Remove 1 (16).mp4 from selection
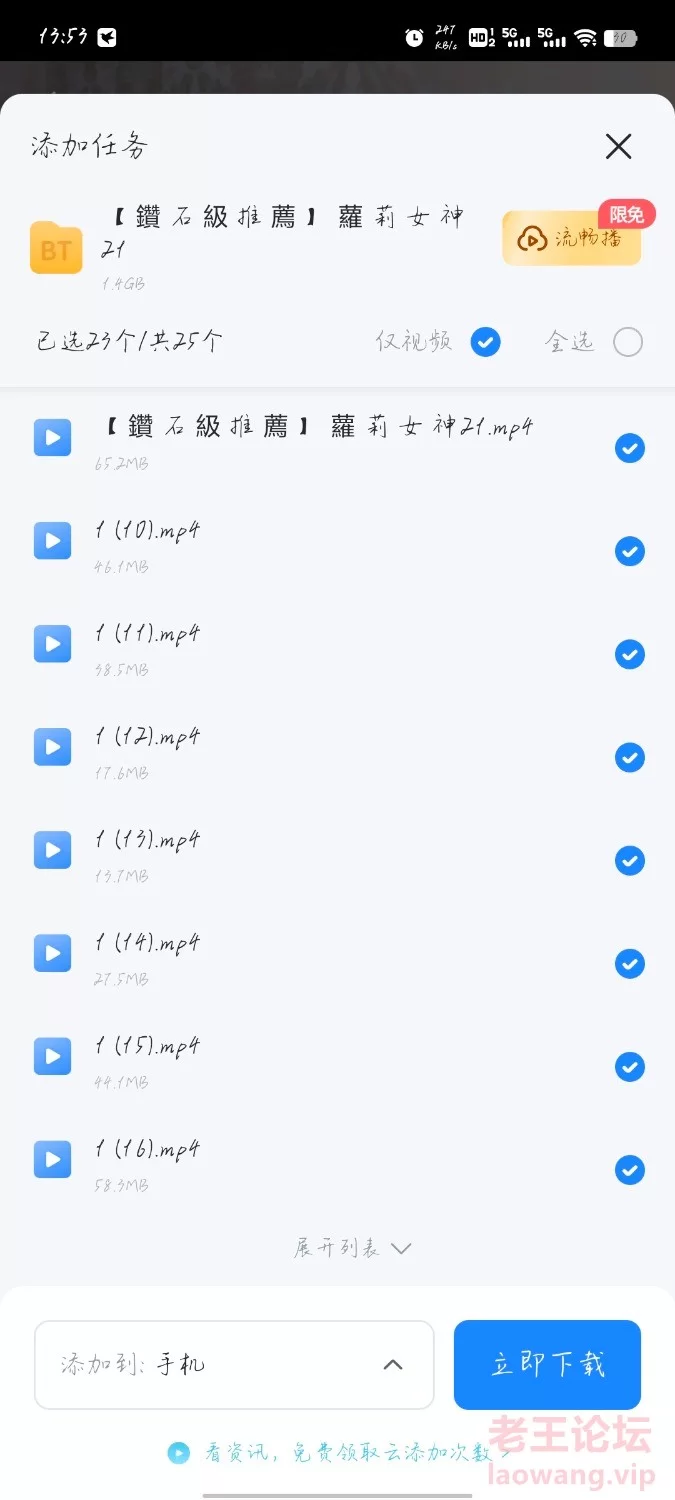The height and width of the screenshot is (1500, 675). click(630, 1170)
